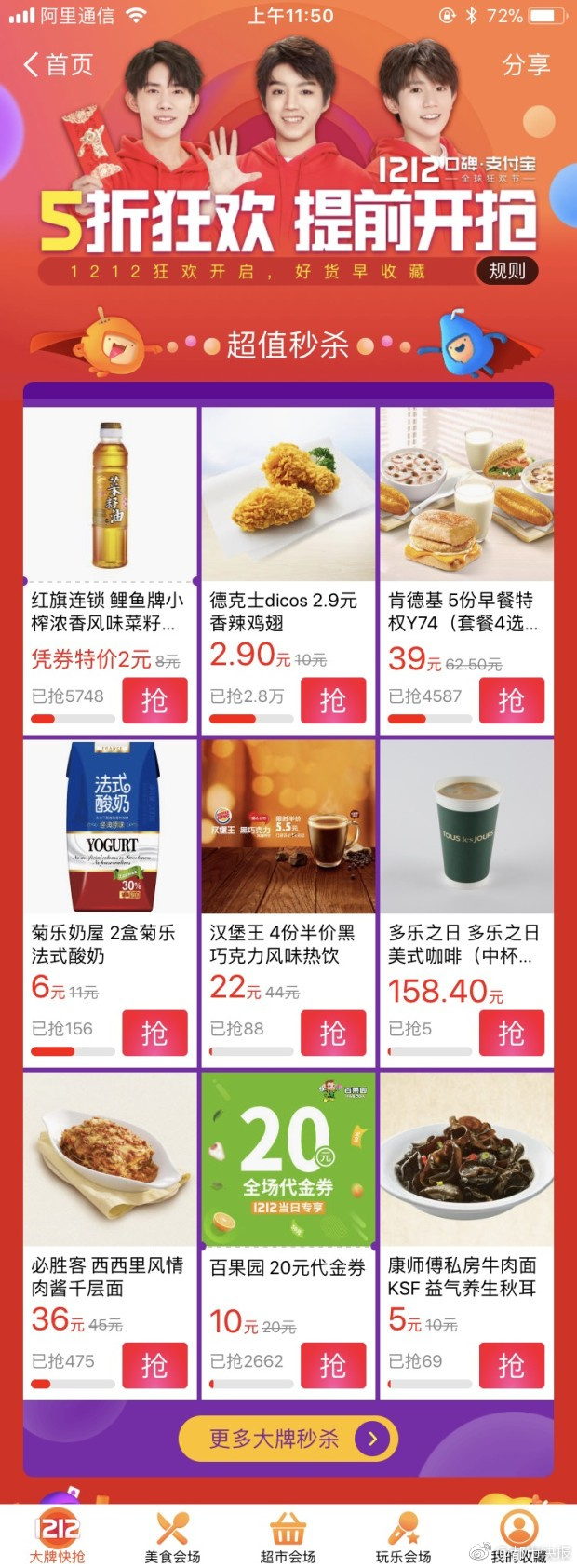Grab the 百果园 20元代金券
577x1568 pixels.
pos(333,1366)
